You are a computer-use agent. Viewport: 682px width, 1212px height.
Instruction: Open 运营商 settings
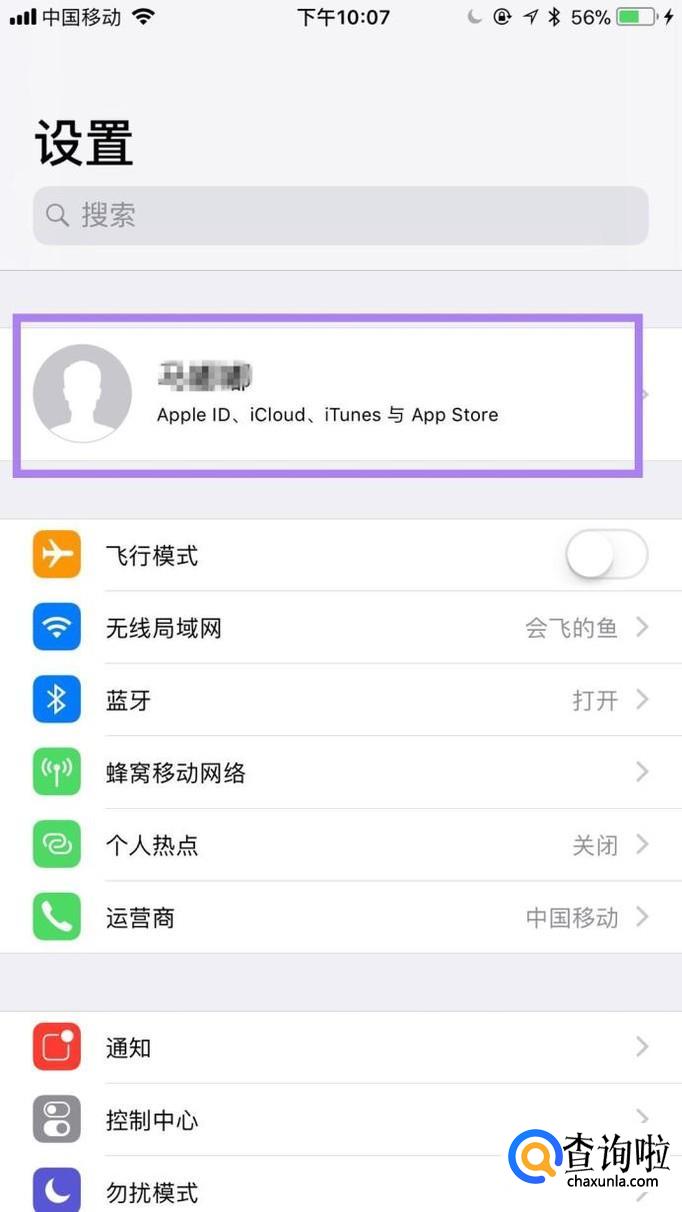340,917
